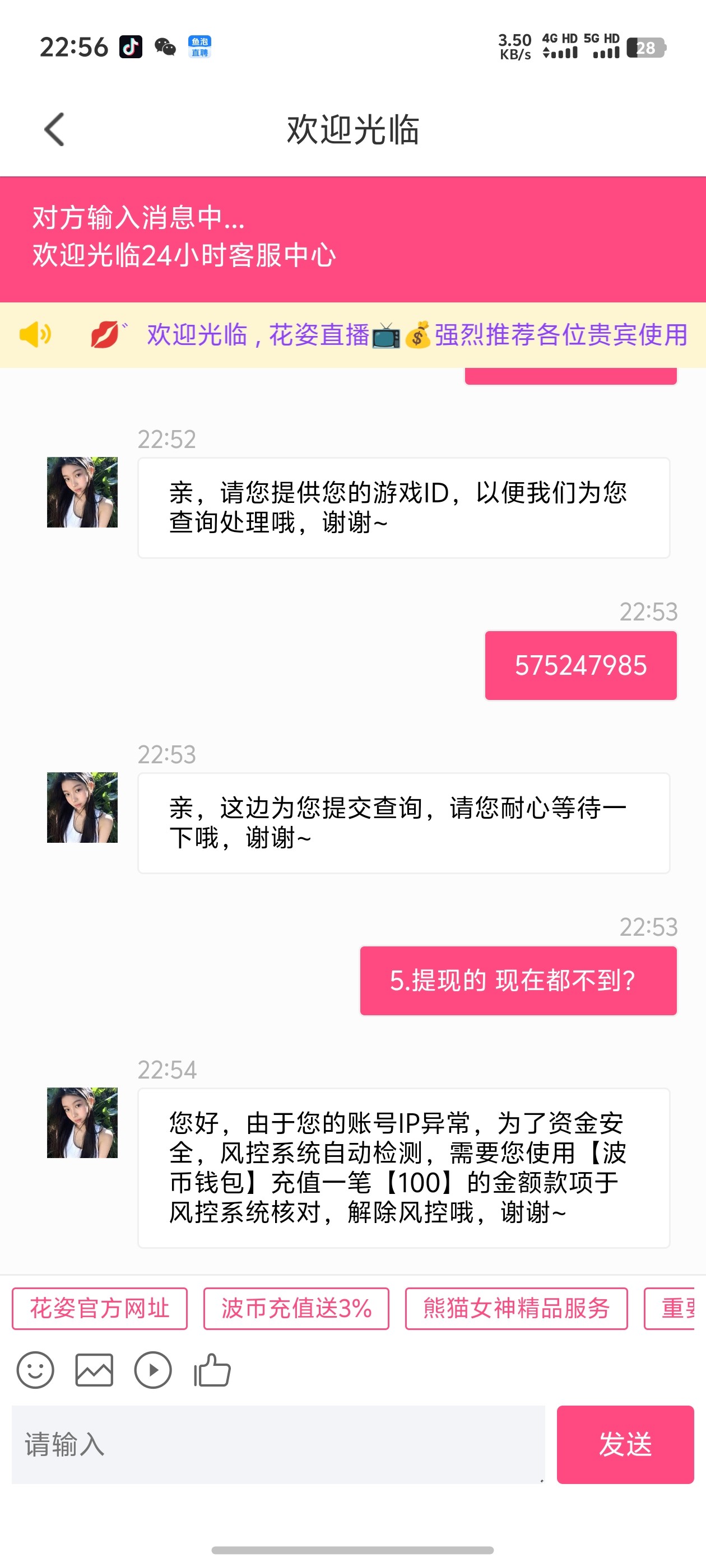The width and height of the screenshot is (706, 1568).
Task: Pick the 熊猫女神精品服务 quick reply chip
Action: pyautogui.click(x=516, y=1309)
